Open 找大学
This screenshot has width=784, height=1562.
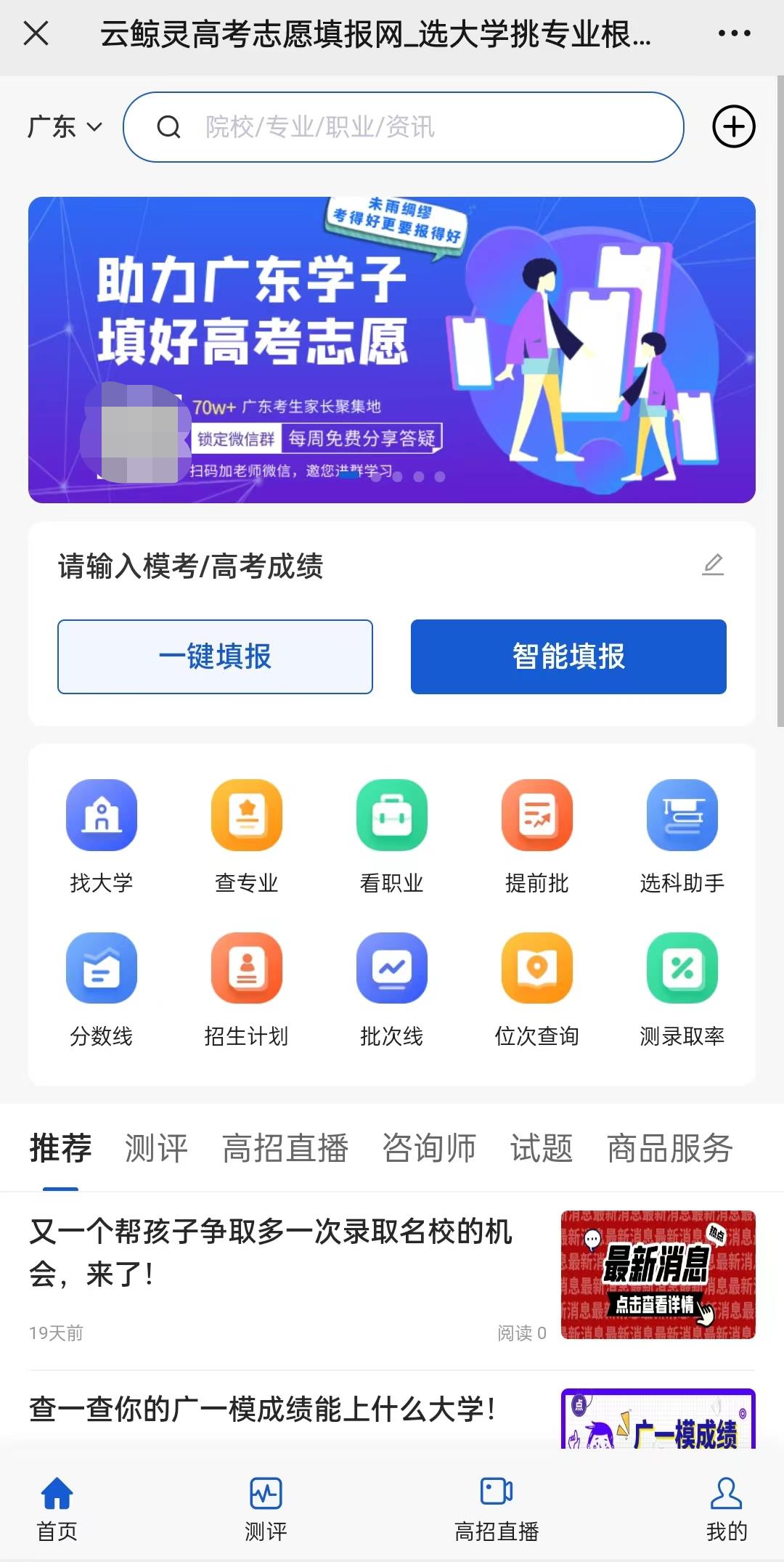pyautogui.click(x=102, y=834)
